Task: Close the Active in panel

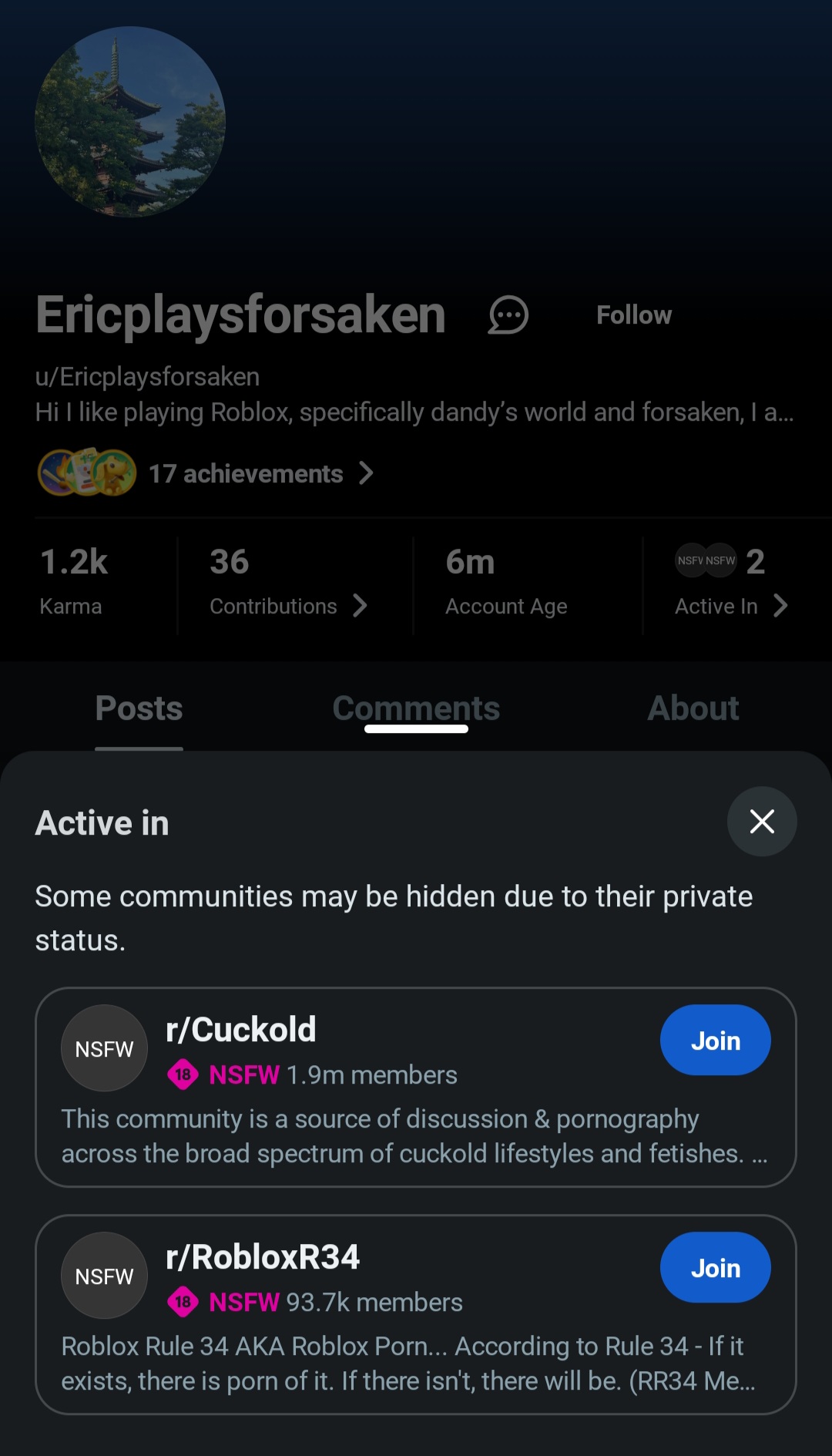Action: click(761, 822)
